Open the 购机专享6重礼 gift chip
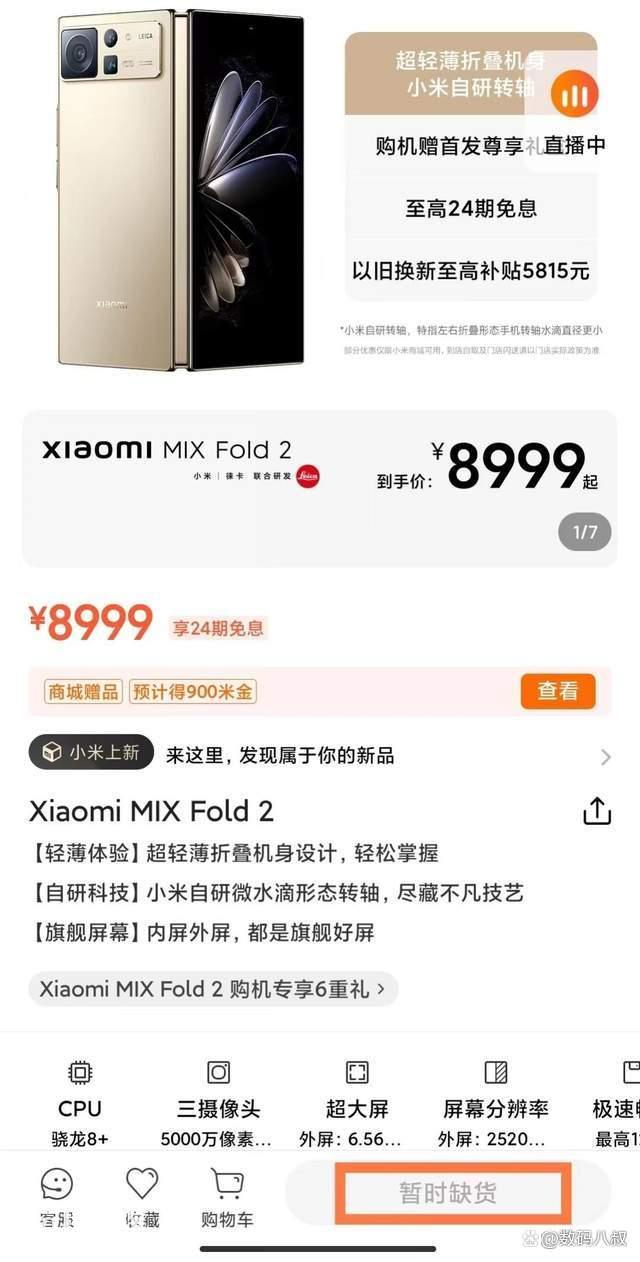This screenshot has height=1262, width=640. point(213,989)
